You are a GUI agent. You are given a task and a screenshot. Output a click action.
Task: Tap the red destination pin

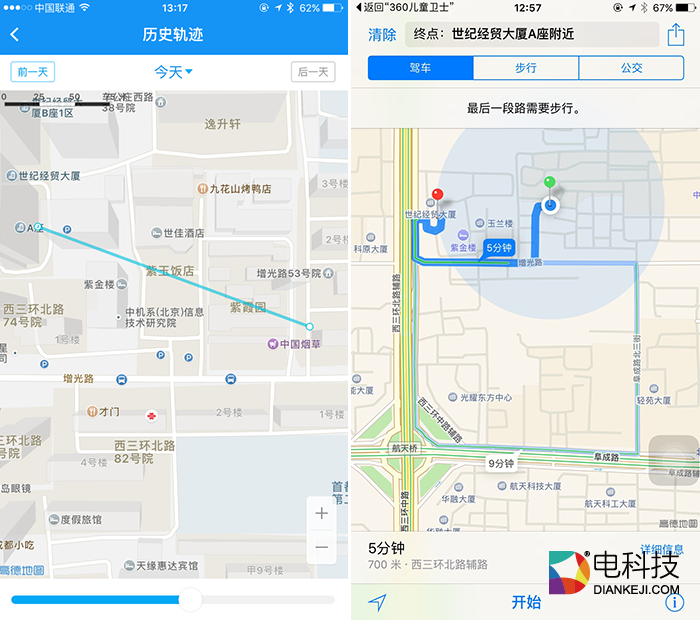point(436,196)
